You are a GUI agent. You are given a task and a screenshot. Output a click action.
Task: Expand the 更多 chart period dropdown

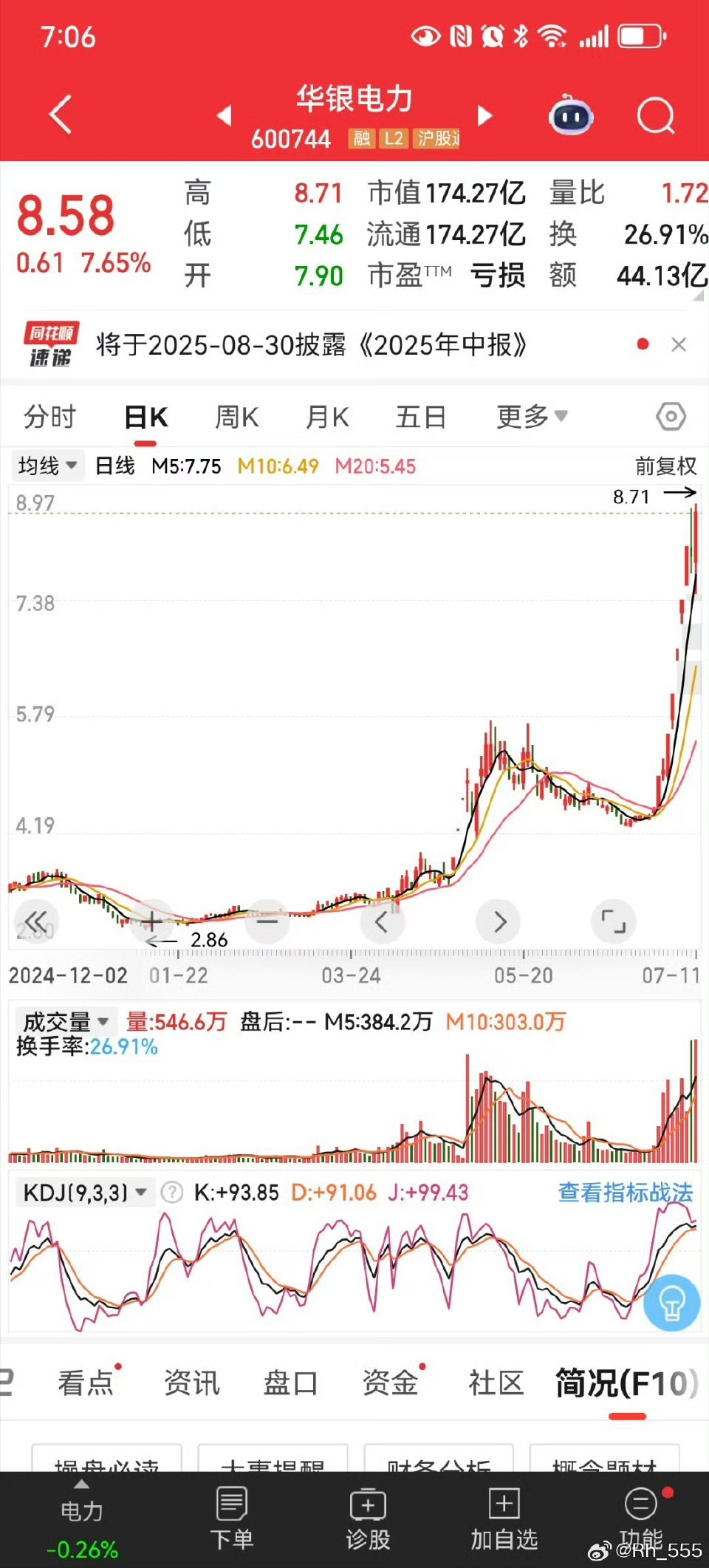click(x=532, y=417)
